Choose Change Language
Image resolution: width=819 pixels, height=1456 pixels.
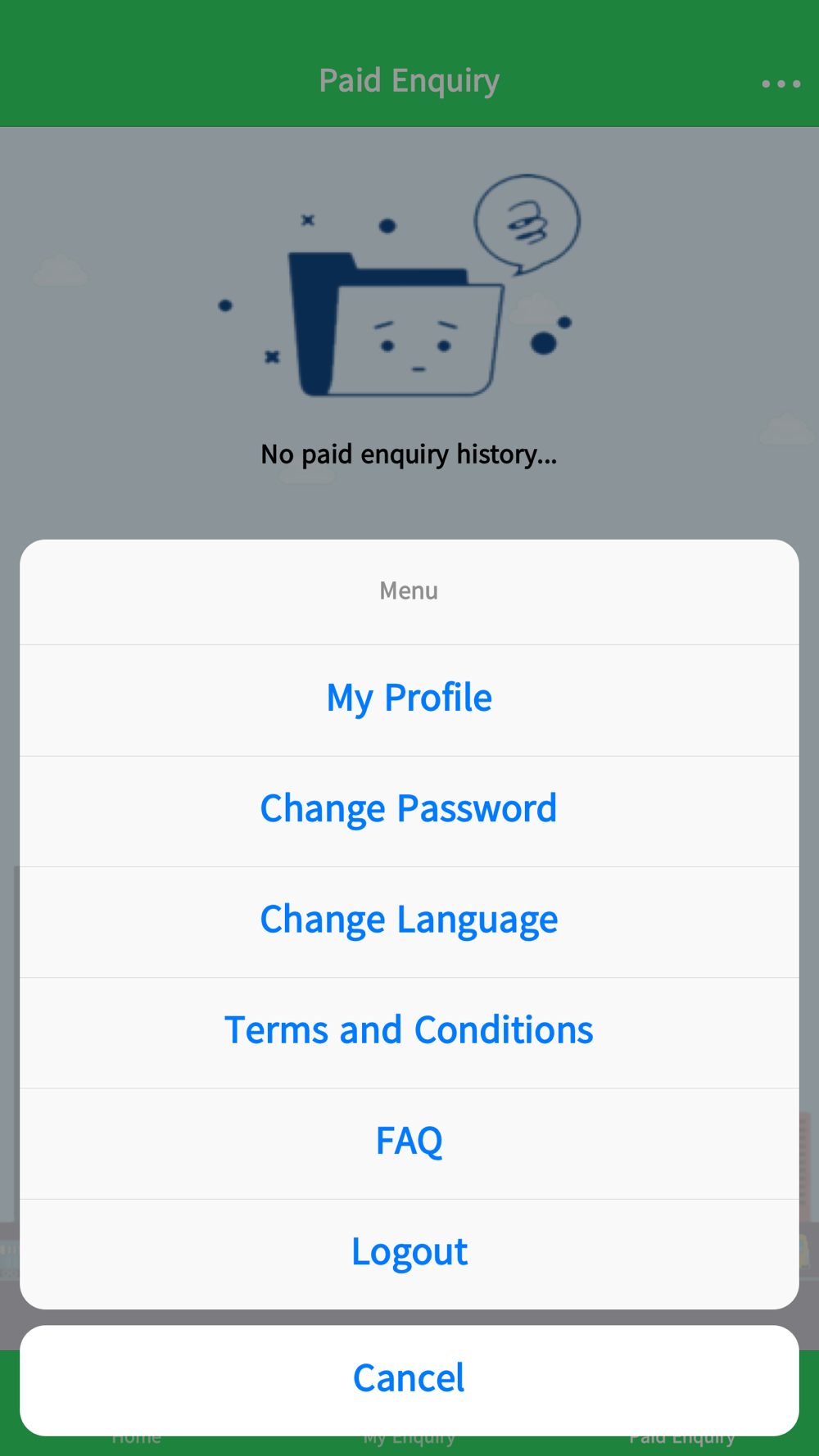(409, 921)
